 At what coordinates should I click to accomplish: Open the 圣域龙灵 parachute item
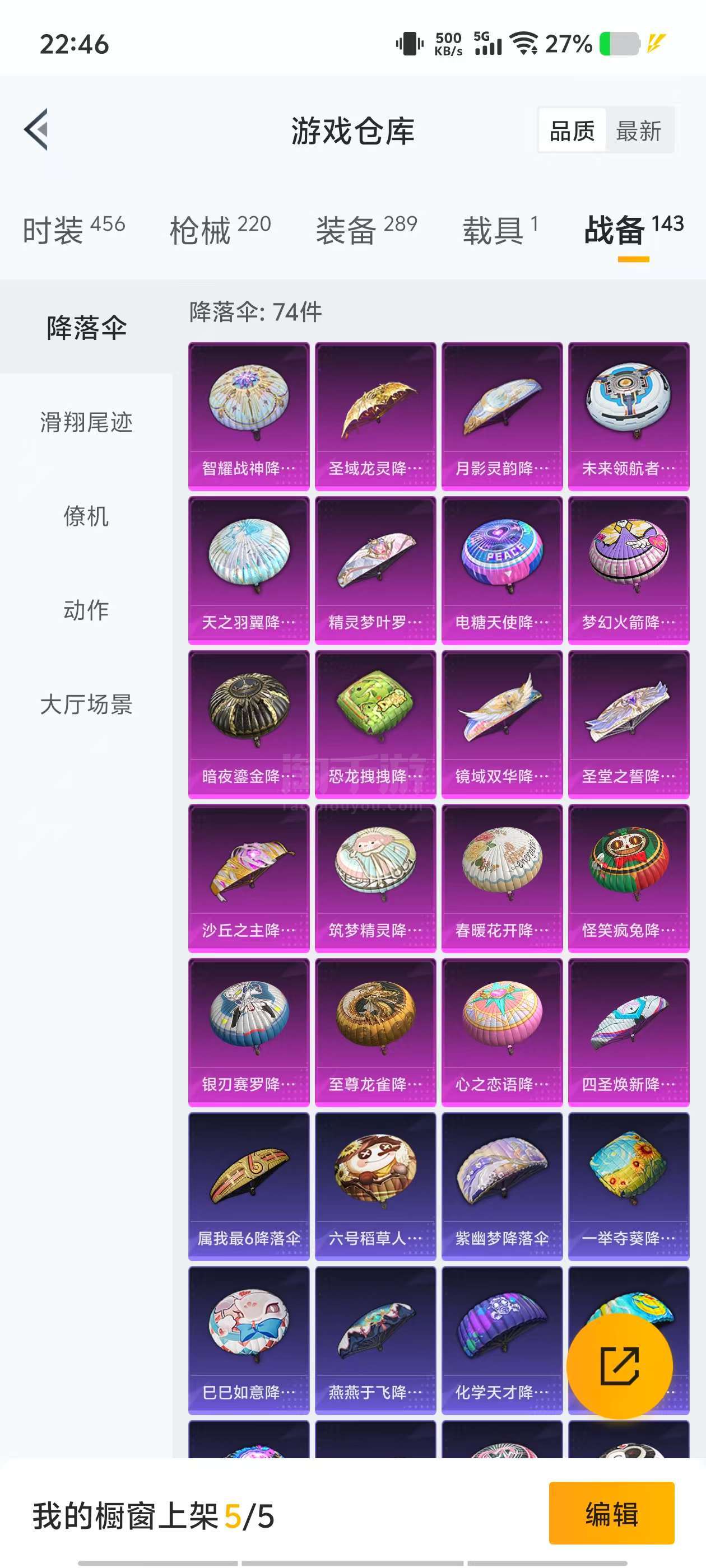pyautogui.click(x=375, y=416)
